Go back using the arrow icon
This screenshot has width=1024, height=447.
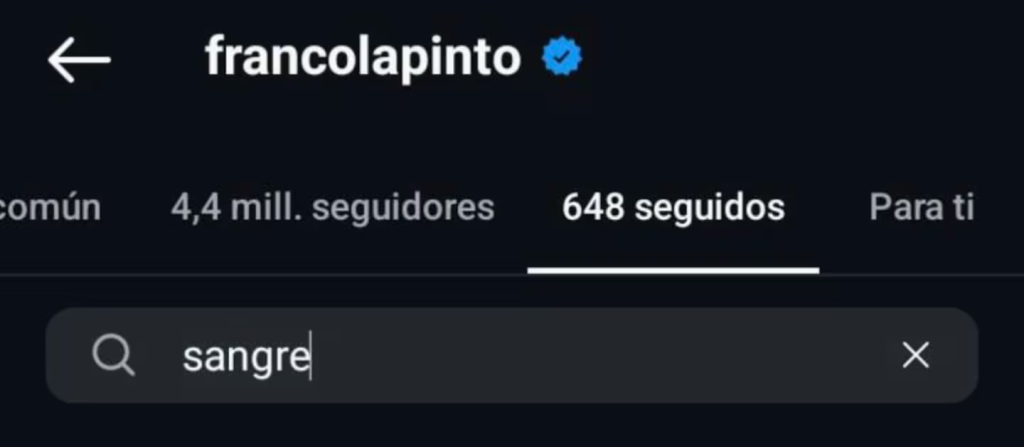click(x=78, y=61)
